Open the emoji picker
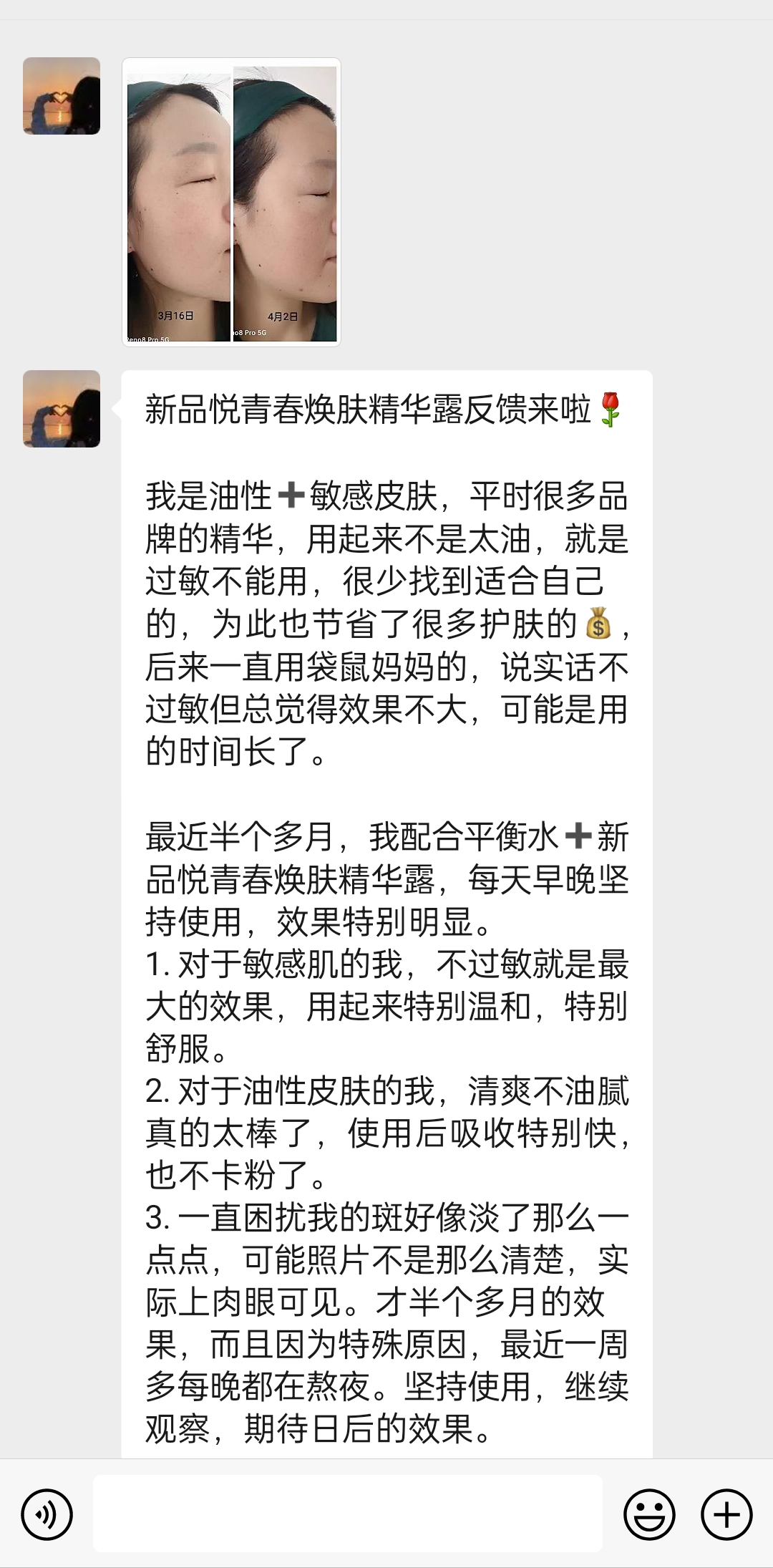773x1568 pixels. (649, 1514)
